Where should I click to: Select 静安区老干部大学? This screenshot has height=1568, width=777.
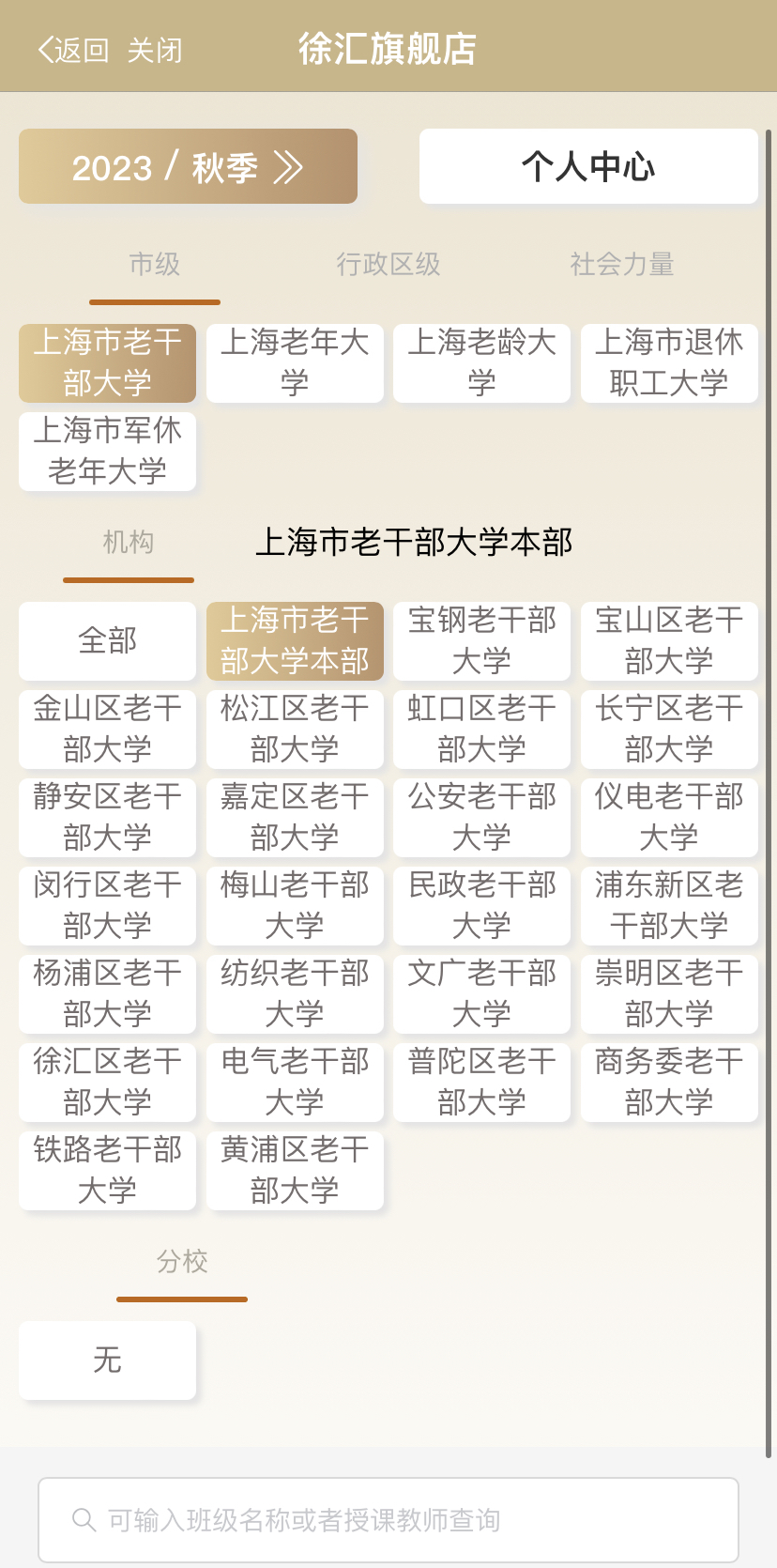click(107, 818)
